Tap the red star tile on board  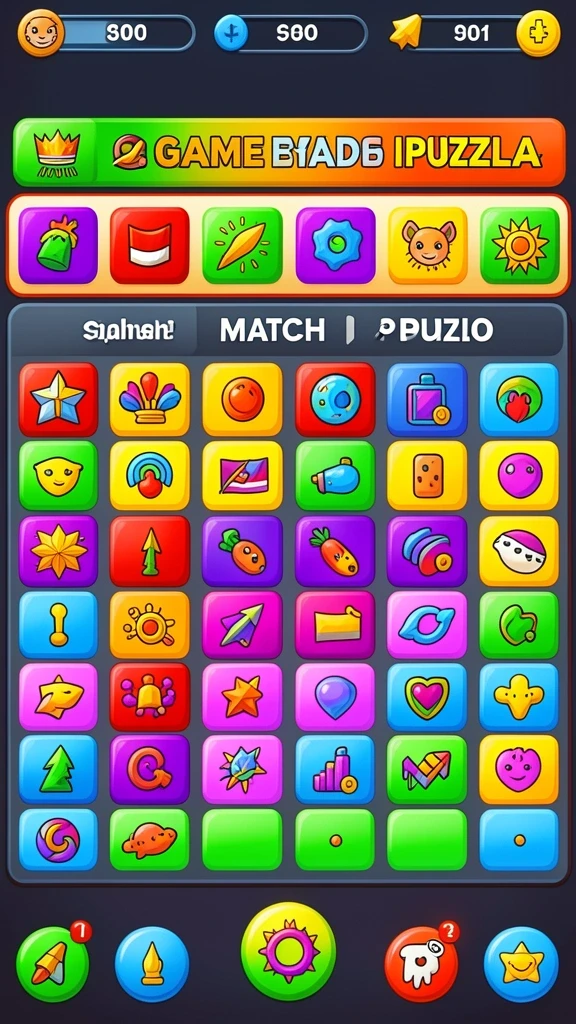58,400
